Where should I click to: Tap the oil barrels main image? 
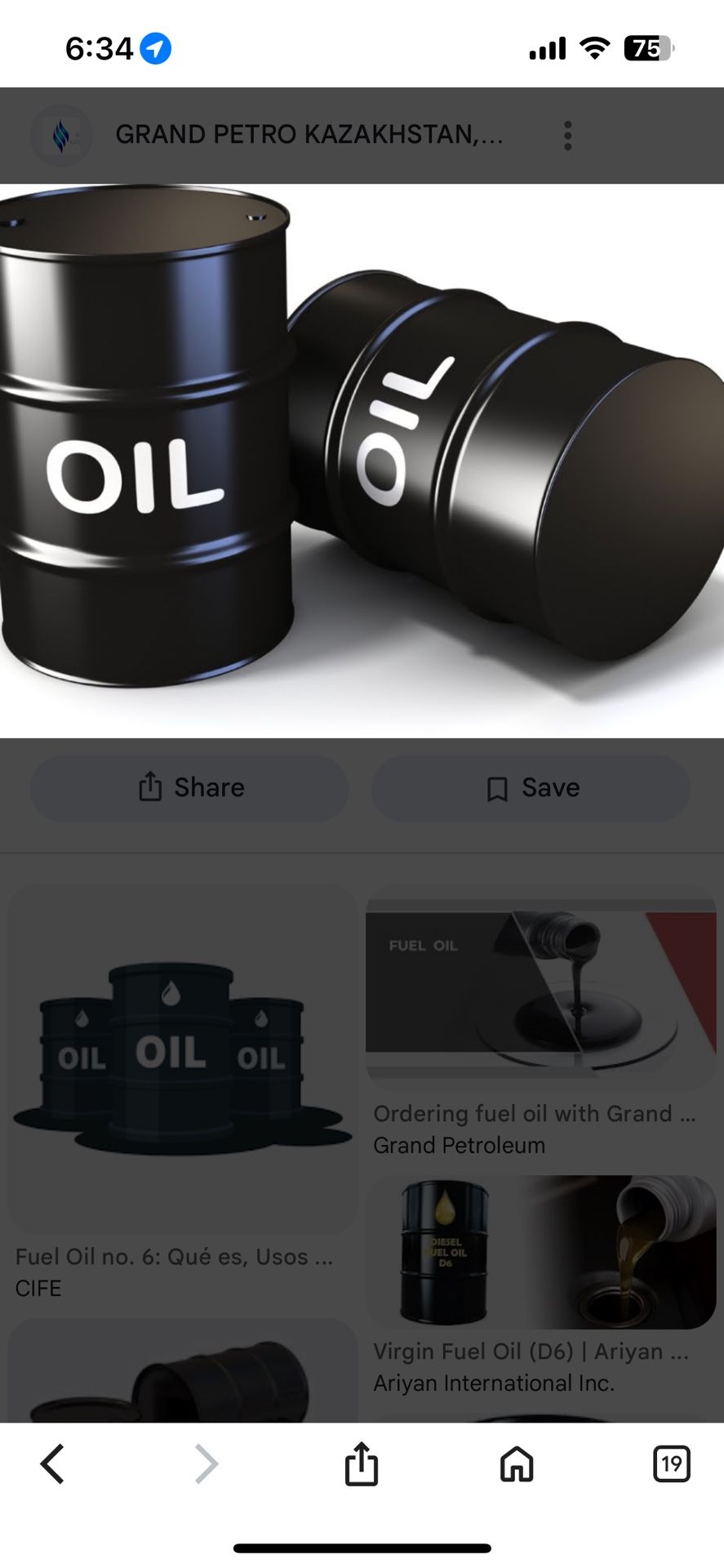362,461
